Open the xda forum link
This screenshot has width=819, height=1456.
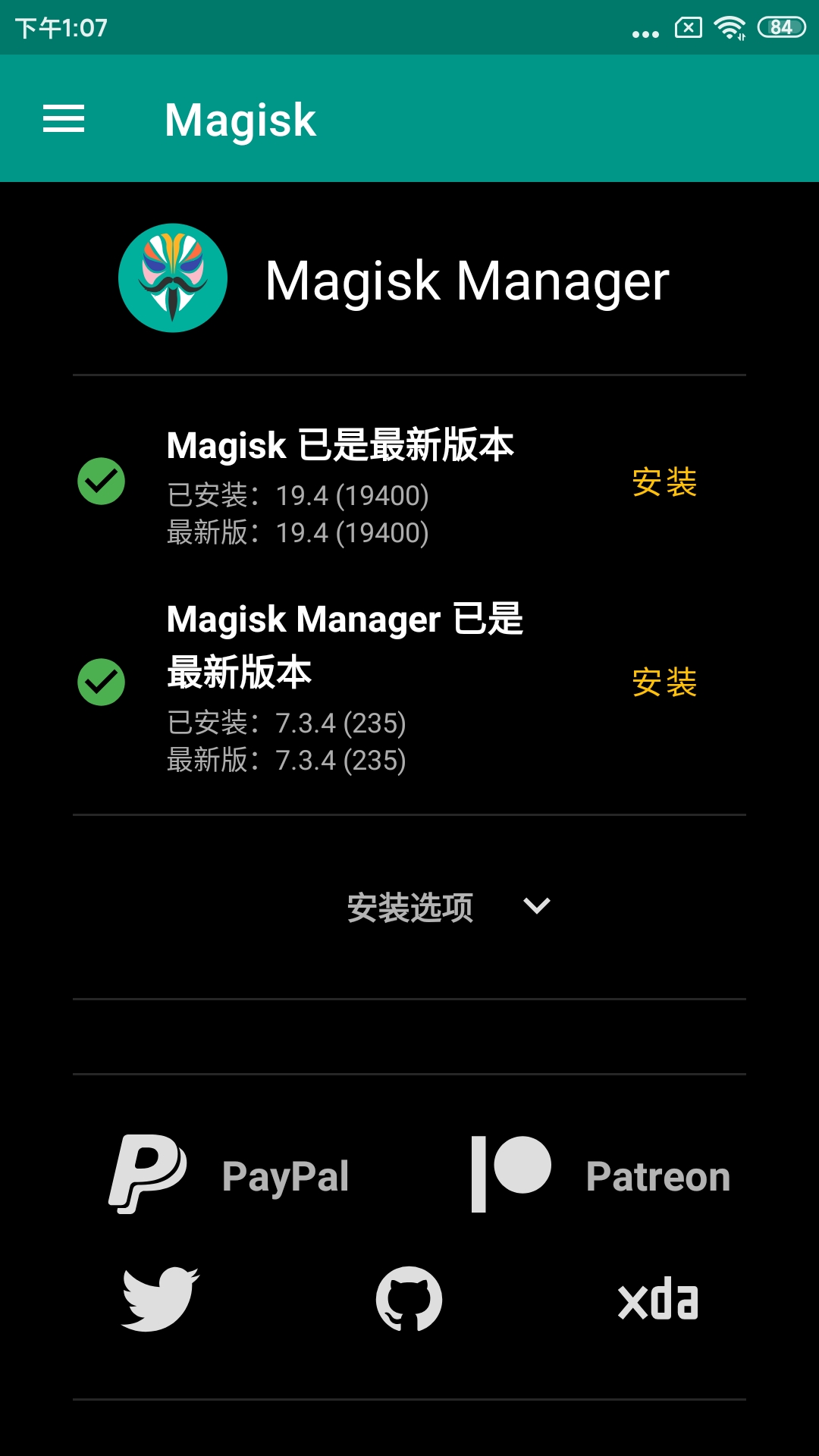[657, 1299]
